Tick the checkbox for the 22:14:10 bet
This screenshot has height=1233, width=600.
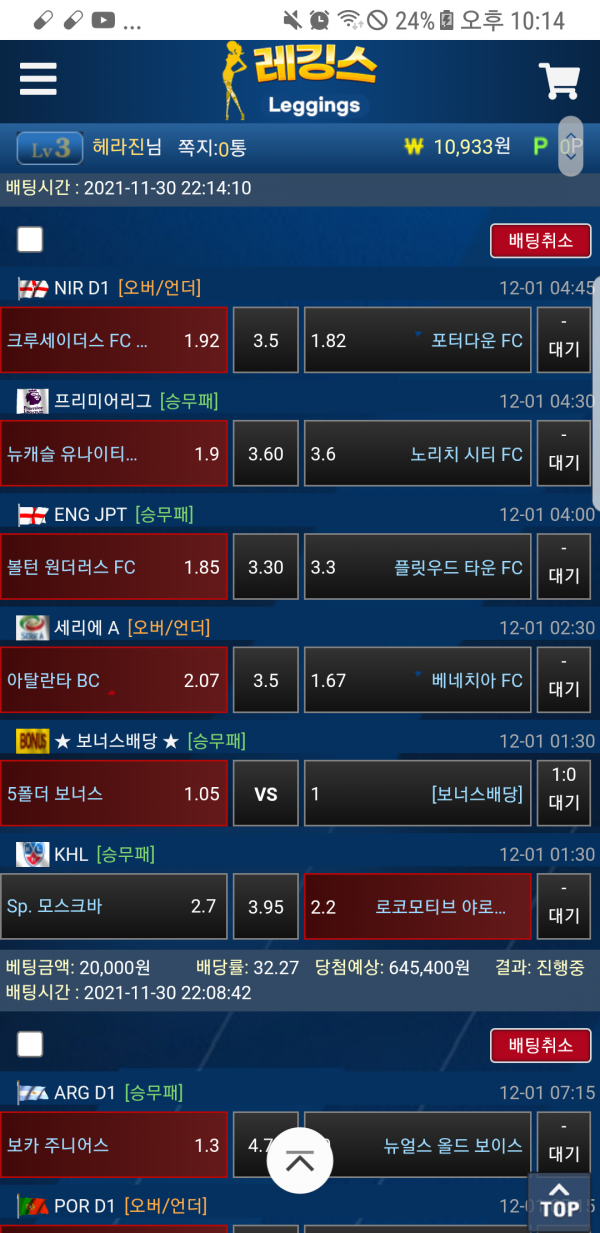pos(30,240)
